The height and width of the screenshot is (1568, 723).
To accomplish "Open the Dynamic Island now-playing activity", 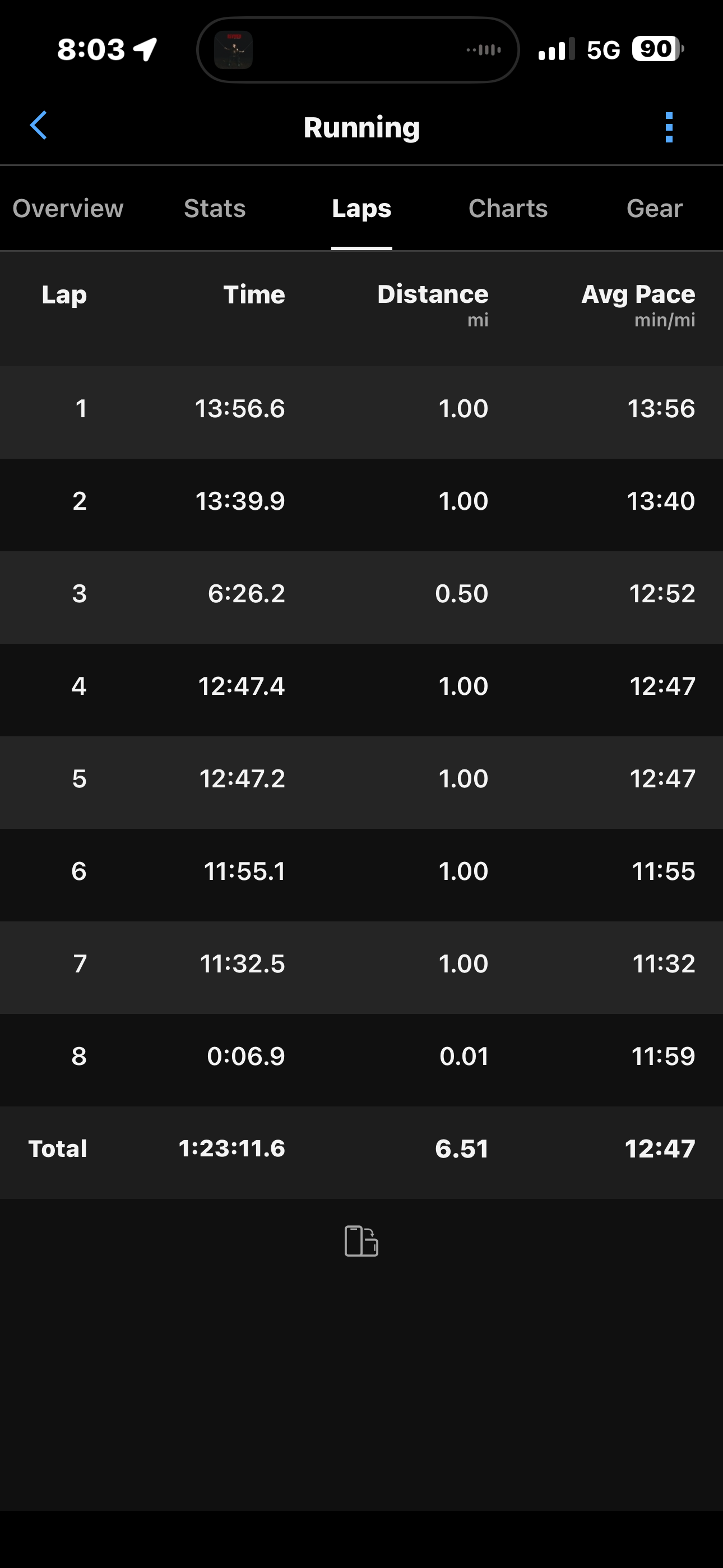I will tap(358, 50).
